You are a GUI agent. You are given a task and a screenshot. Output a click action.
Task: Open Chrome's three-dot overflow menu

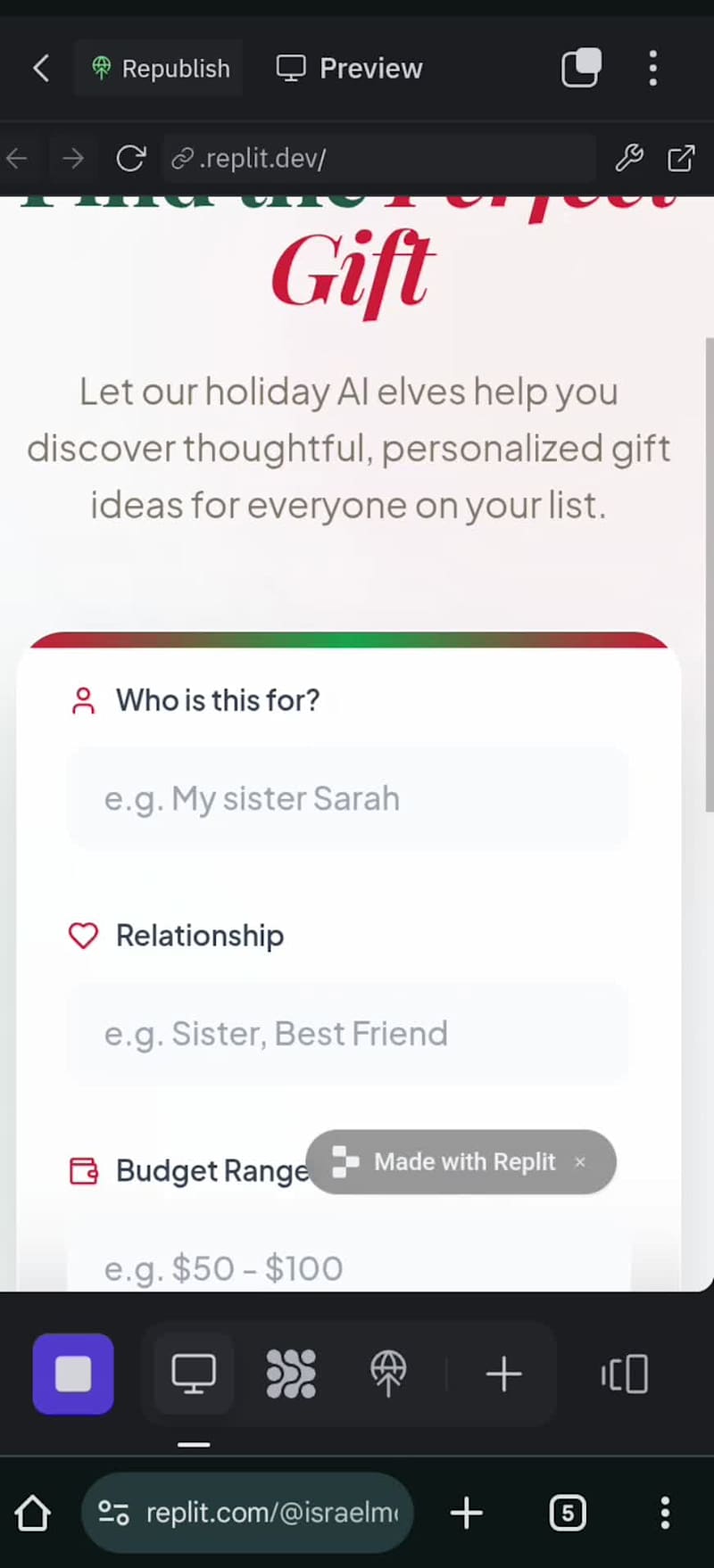pos(665,1512)
